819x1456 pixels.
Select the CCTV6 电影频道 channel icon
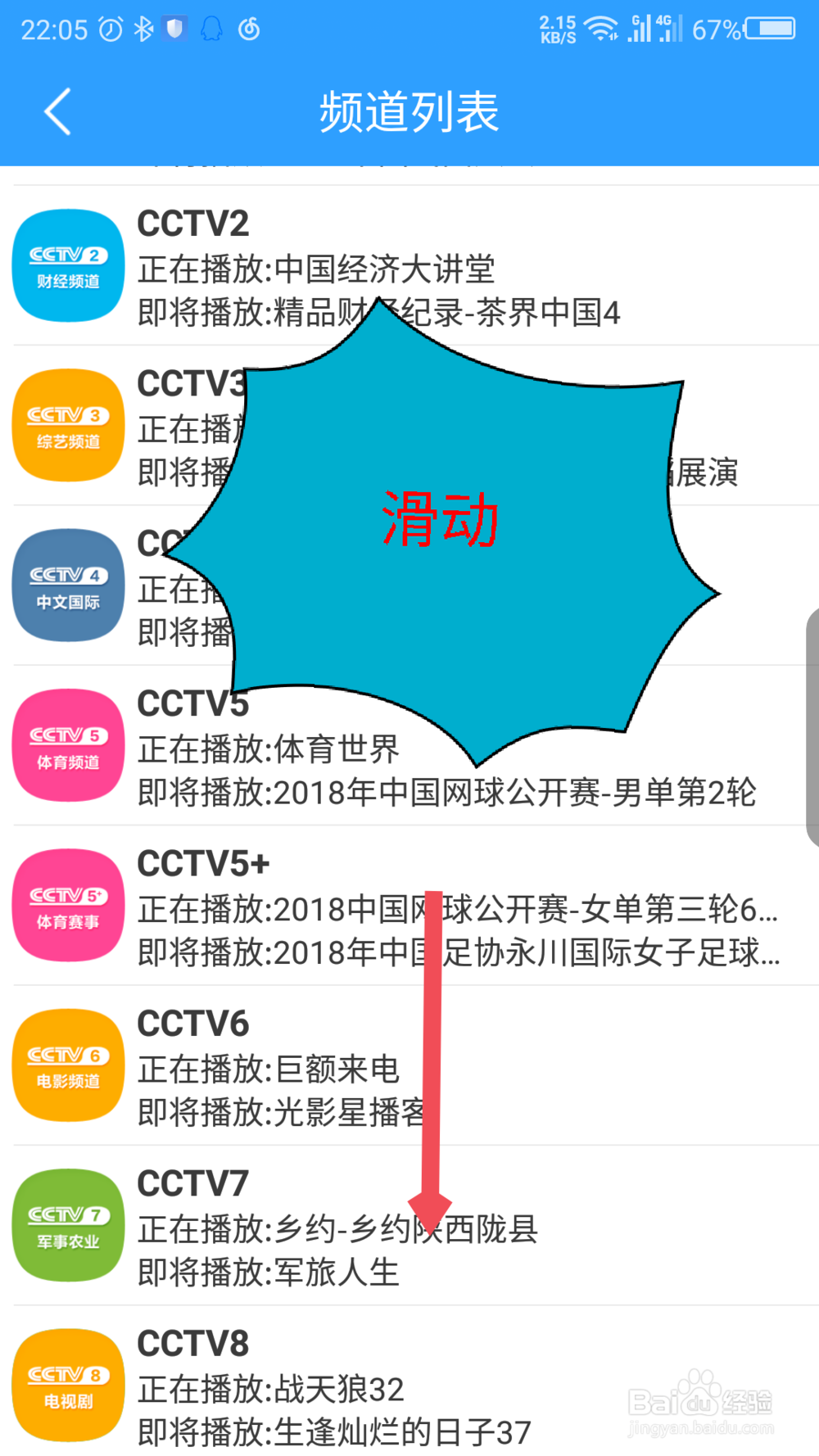pos(68,1064)
